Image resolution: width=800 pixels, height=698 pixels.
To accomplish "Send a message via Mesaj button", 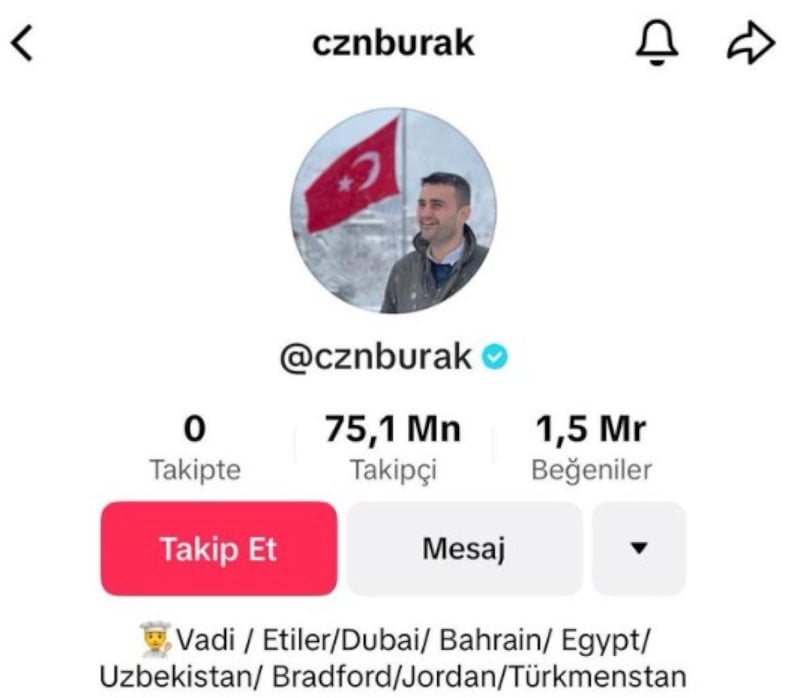I will pyautogui.click(x=464, y=549).
